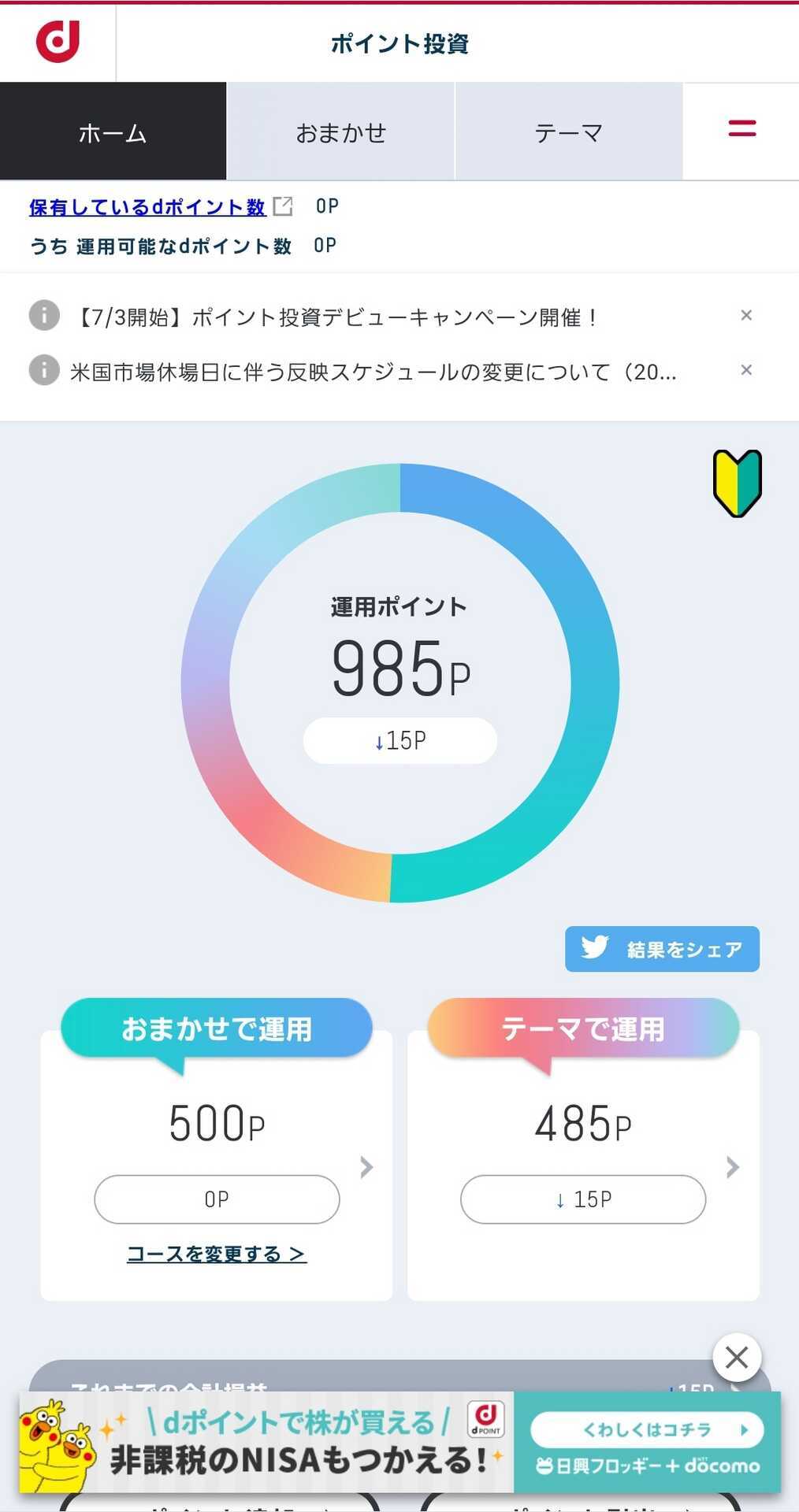Click the beginner mark icon above the chart
Viewport: 799px width, 1512px height.
pyautogui.click(x=736, y=484)
